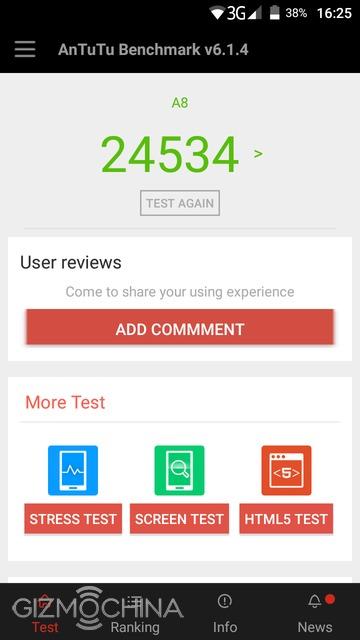Go to the News tab
Image resolution: width=360 pixels, height=640 pixels.
tap(315, 613)
